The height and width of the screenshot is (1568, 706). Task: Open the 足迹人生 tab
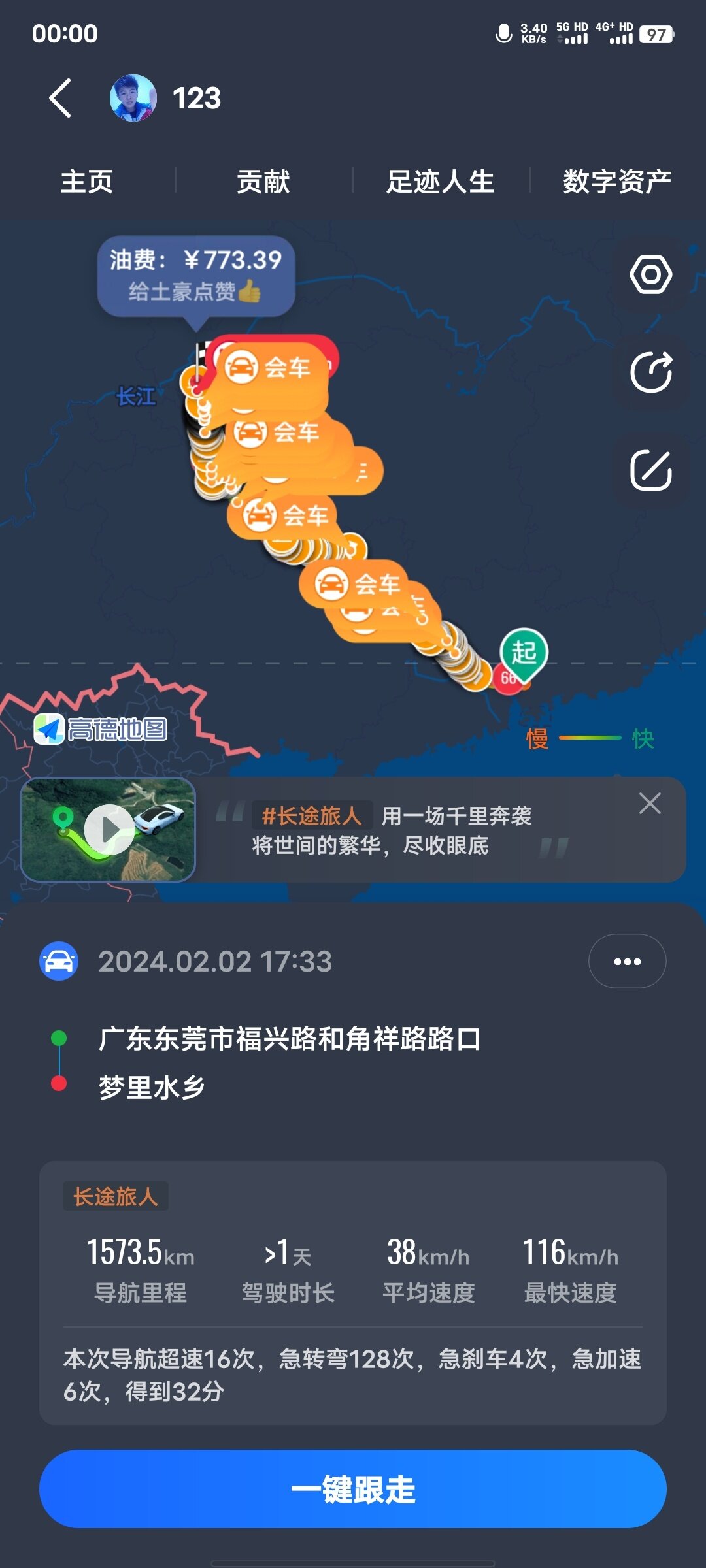click(x=440, y=182)
